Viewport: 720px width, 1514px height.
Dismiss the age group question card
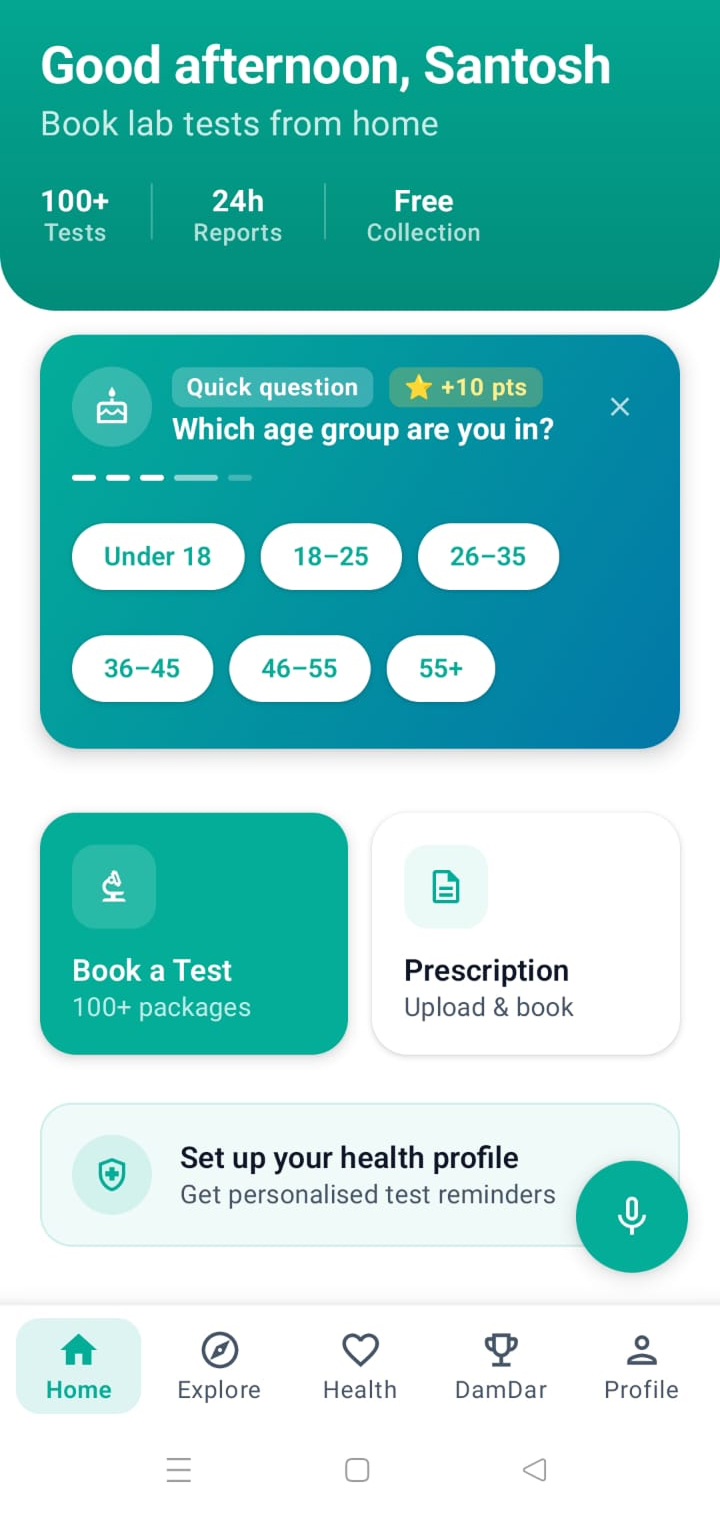click(619, 407)
